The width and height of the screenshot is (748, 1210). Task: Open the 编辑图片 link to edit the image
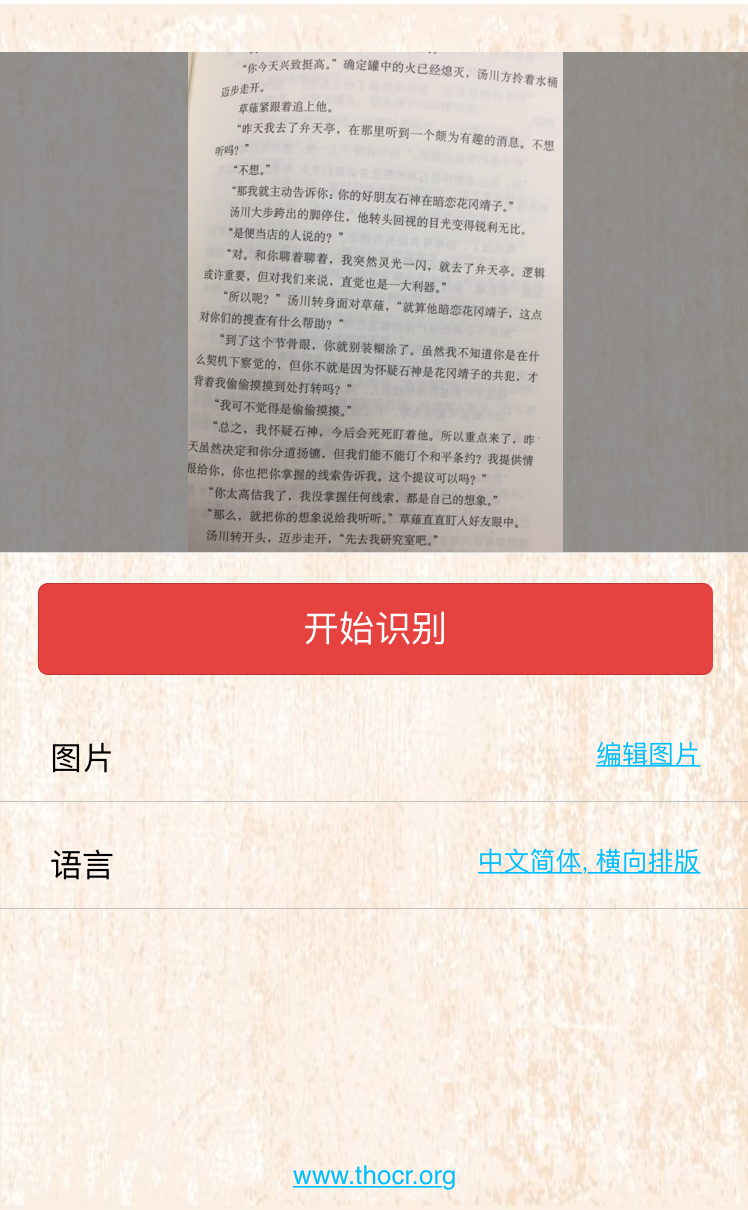647,754
